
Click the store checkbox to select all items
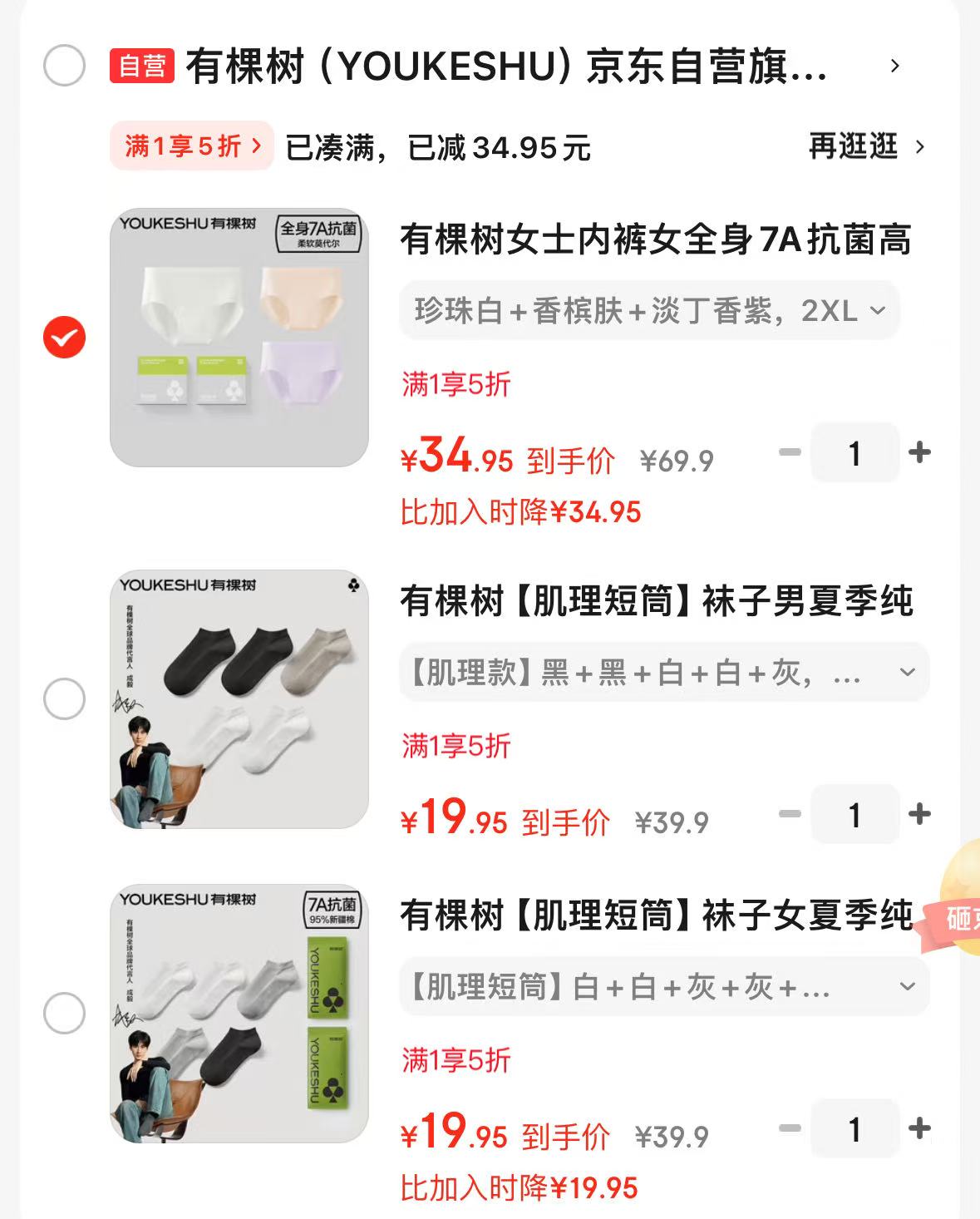coord(63,66)
